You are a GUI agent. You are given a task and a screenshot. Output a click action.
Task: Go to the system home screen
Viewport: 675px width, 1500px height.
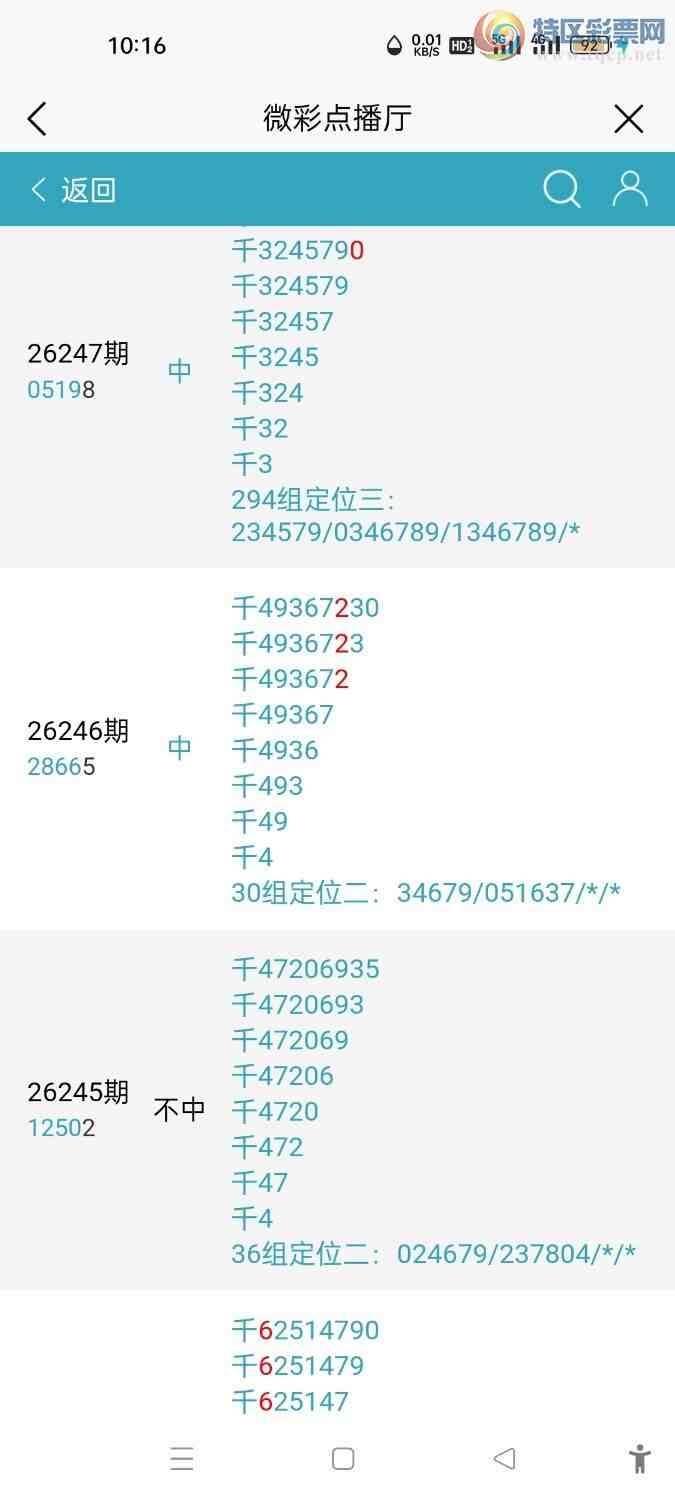[x=343, y=1459]
